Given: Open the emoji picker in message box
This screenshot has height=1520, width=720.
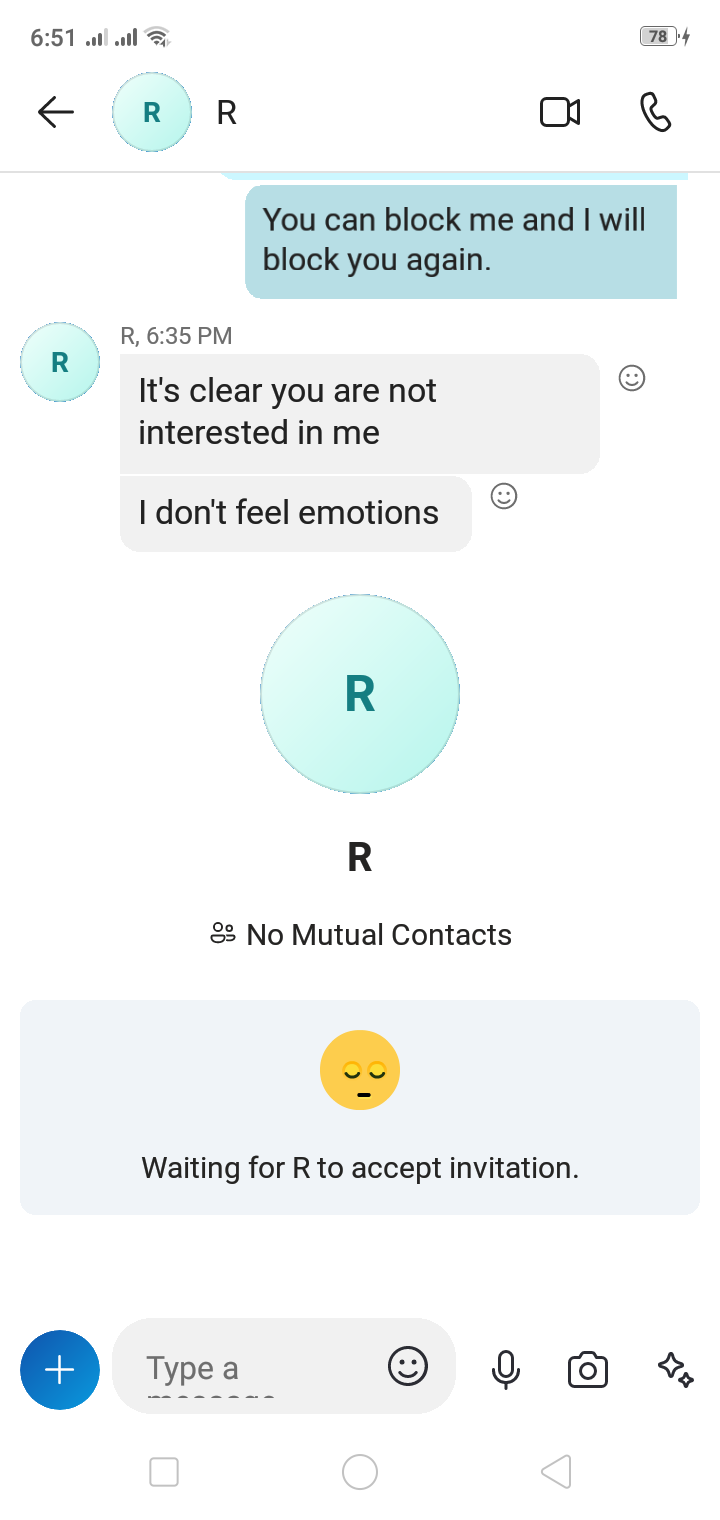Looking at the screenshot, I should pos(408,1366).
